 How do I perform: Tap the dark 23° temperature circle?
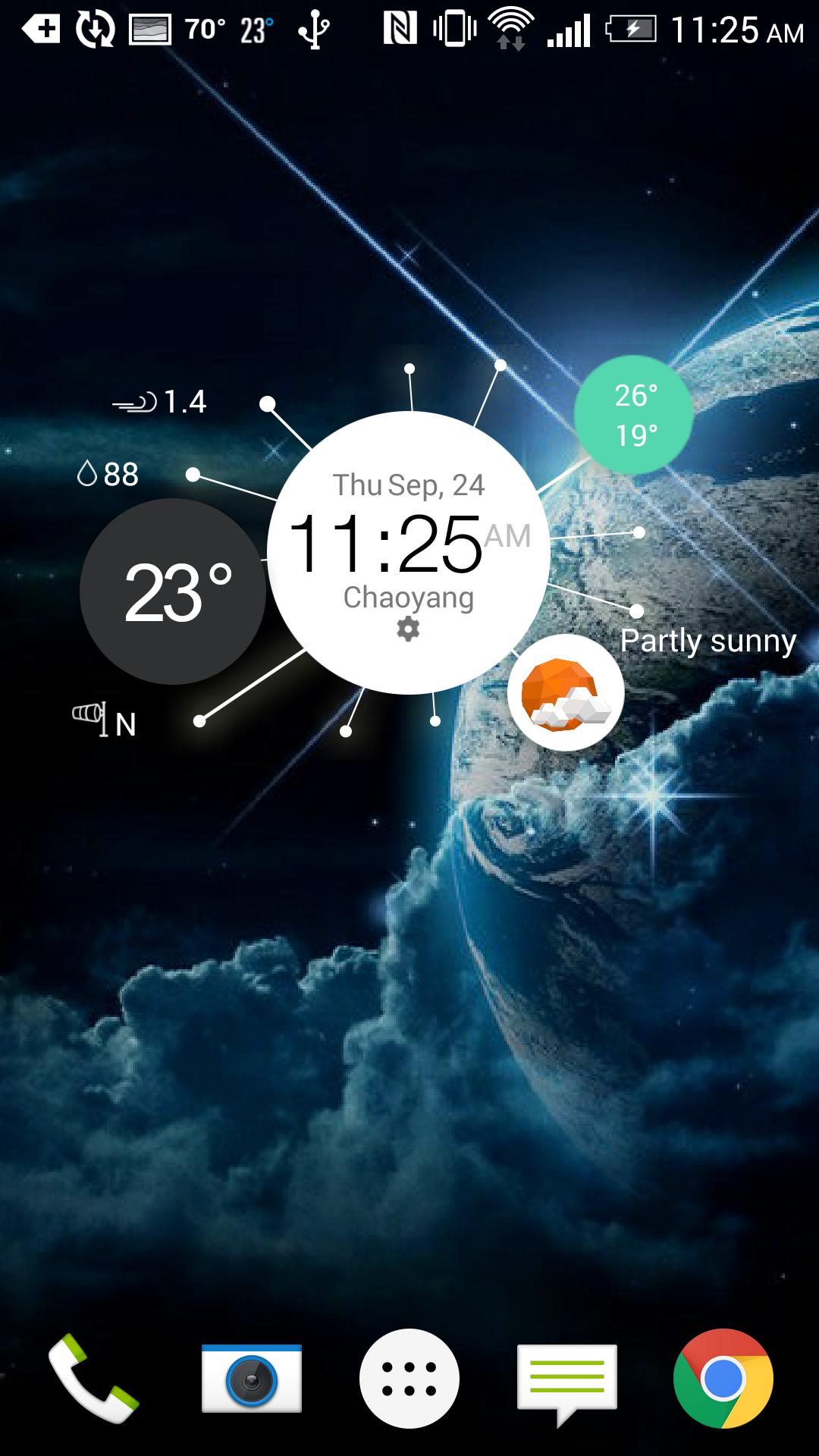tap(171, 595)
